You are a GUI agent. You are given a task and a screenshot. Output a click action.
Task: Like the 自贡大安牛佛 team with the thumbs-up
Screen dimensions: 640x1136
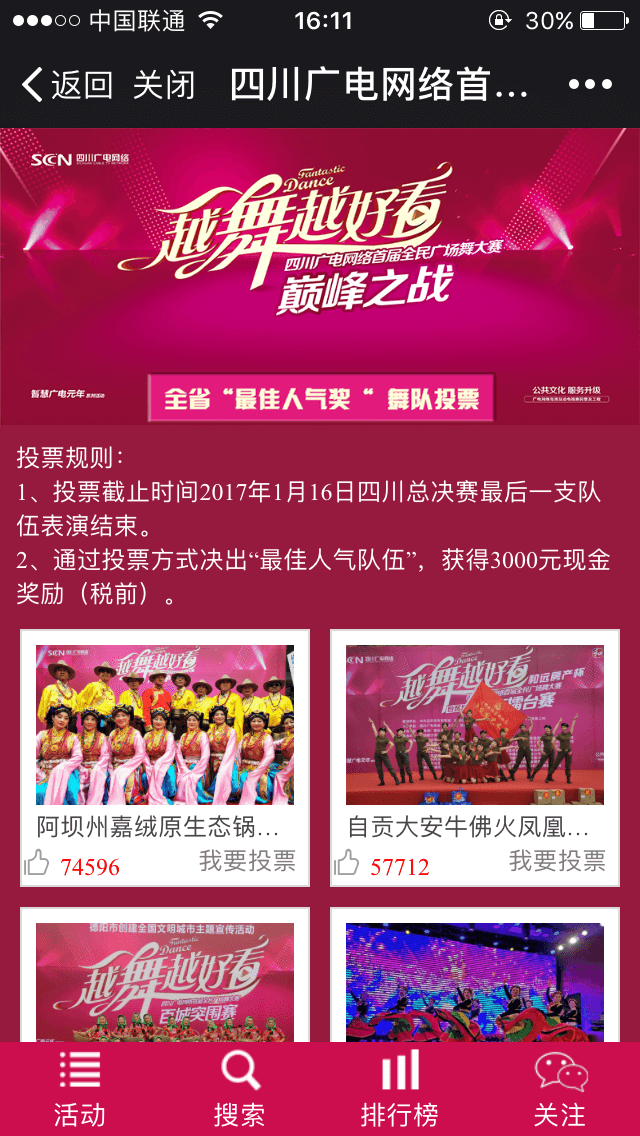tap(347, 862)
